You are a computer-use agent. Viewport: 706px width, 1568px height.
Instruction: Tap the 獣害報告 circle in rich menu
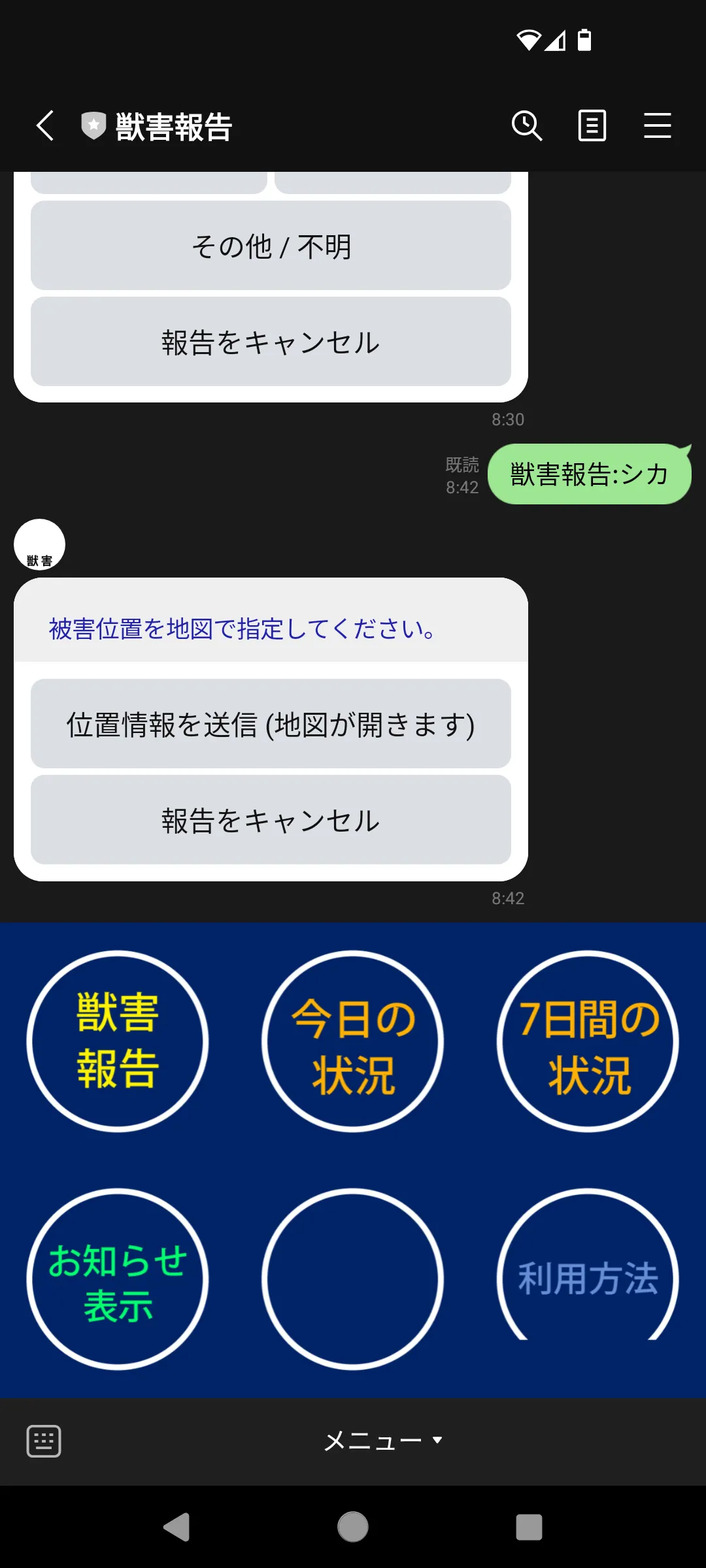click(118, 1041)
